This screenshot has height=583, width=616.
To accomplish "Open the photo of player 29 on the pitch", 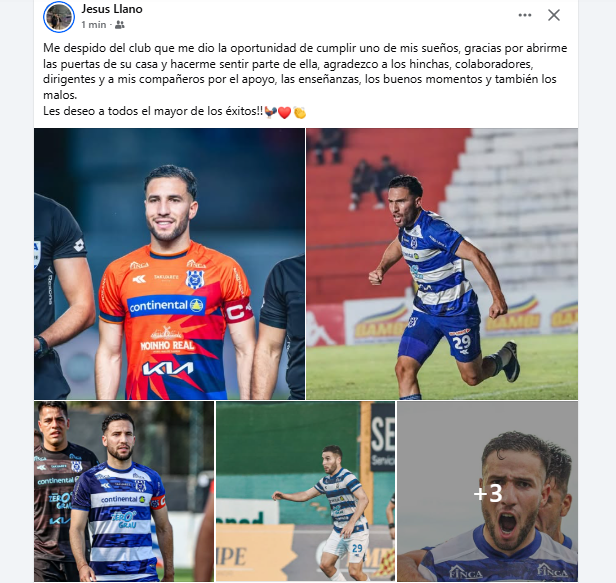I will [x=305, y=491].
